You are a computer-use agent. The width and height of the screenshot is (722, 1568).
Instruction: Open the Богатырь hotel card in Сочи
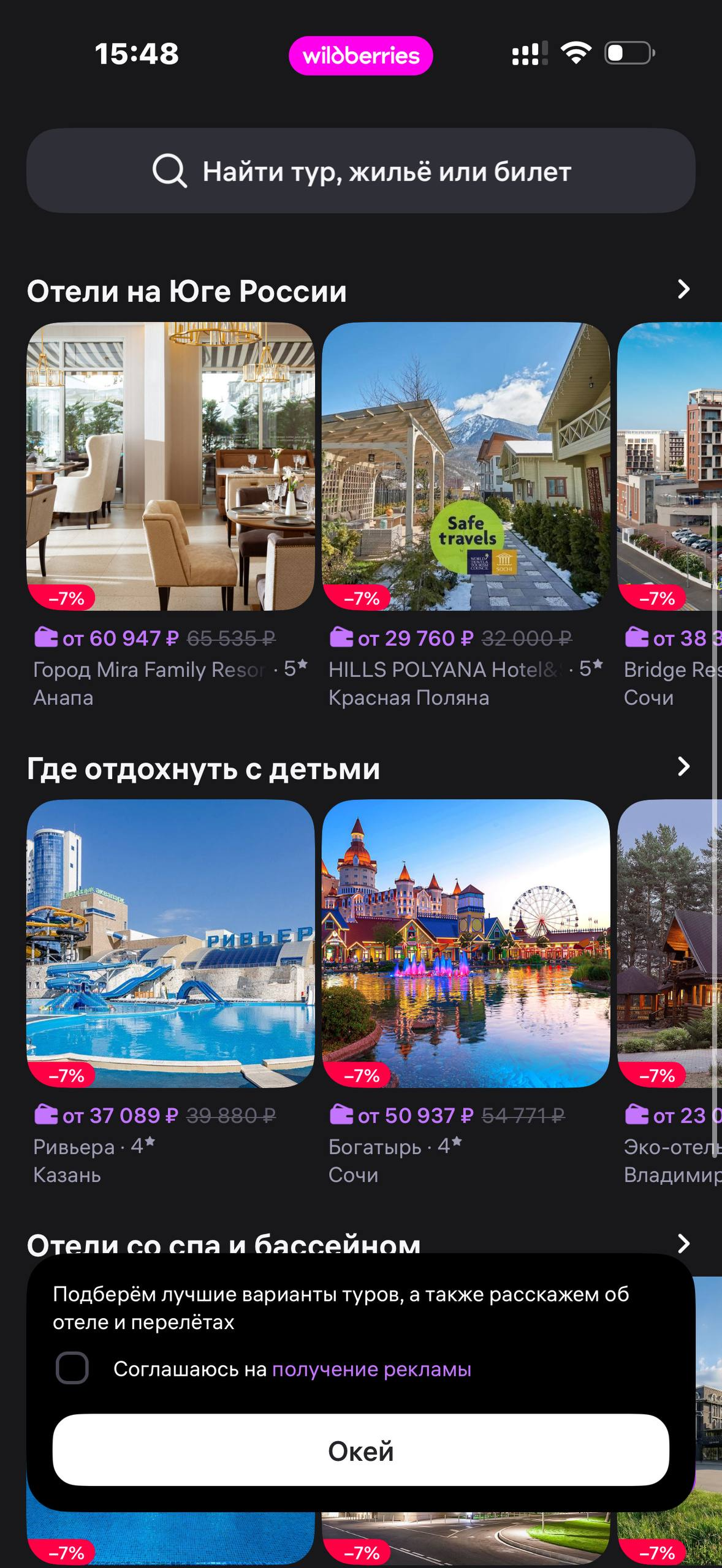point(466,993)
